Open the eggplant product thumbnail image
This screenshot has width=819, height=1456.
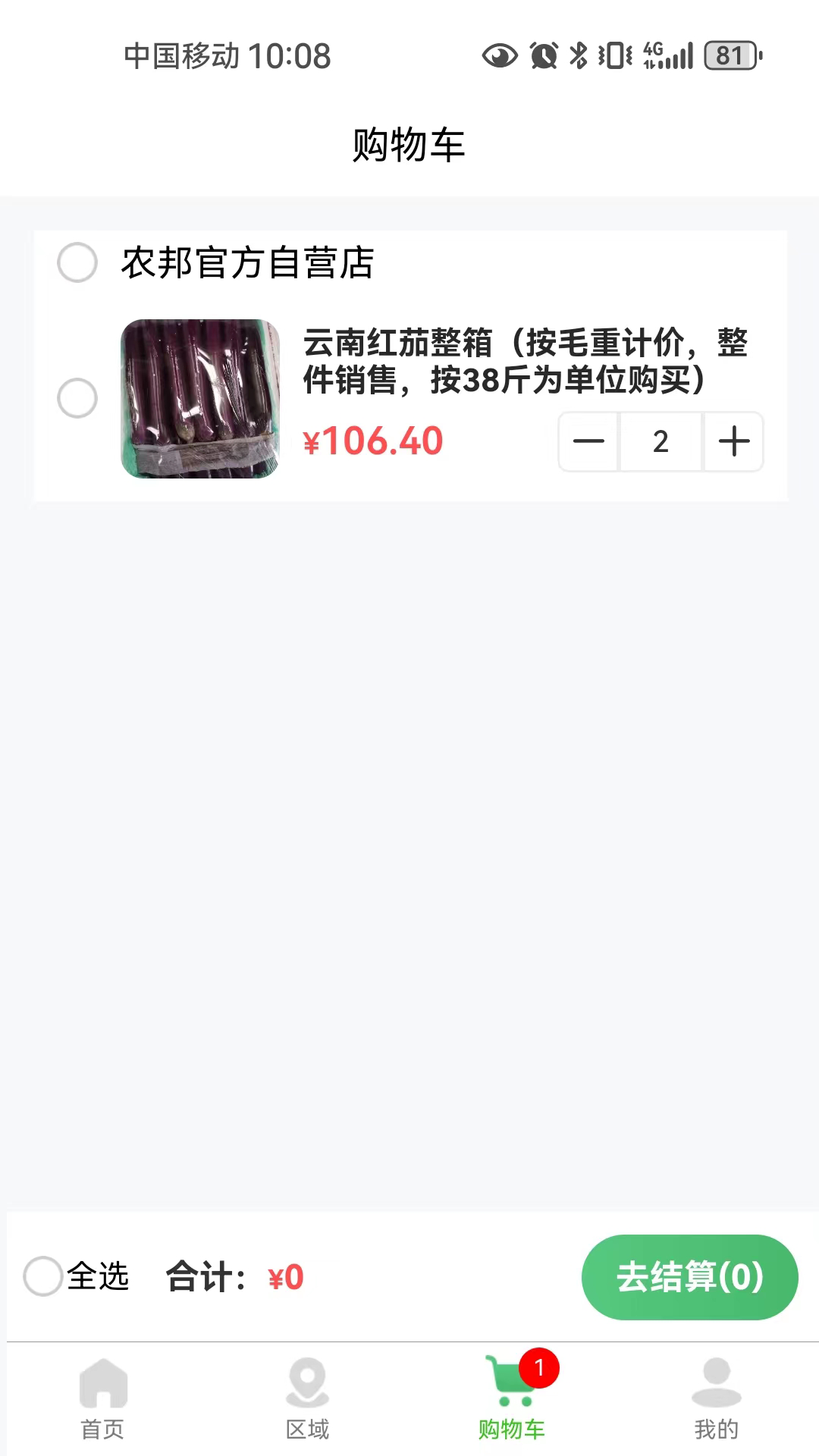(x=201, y=397)
